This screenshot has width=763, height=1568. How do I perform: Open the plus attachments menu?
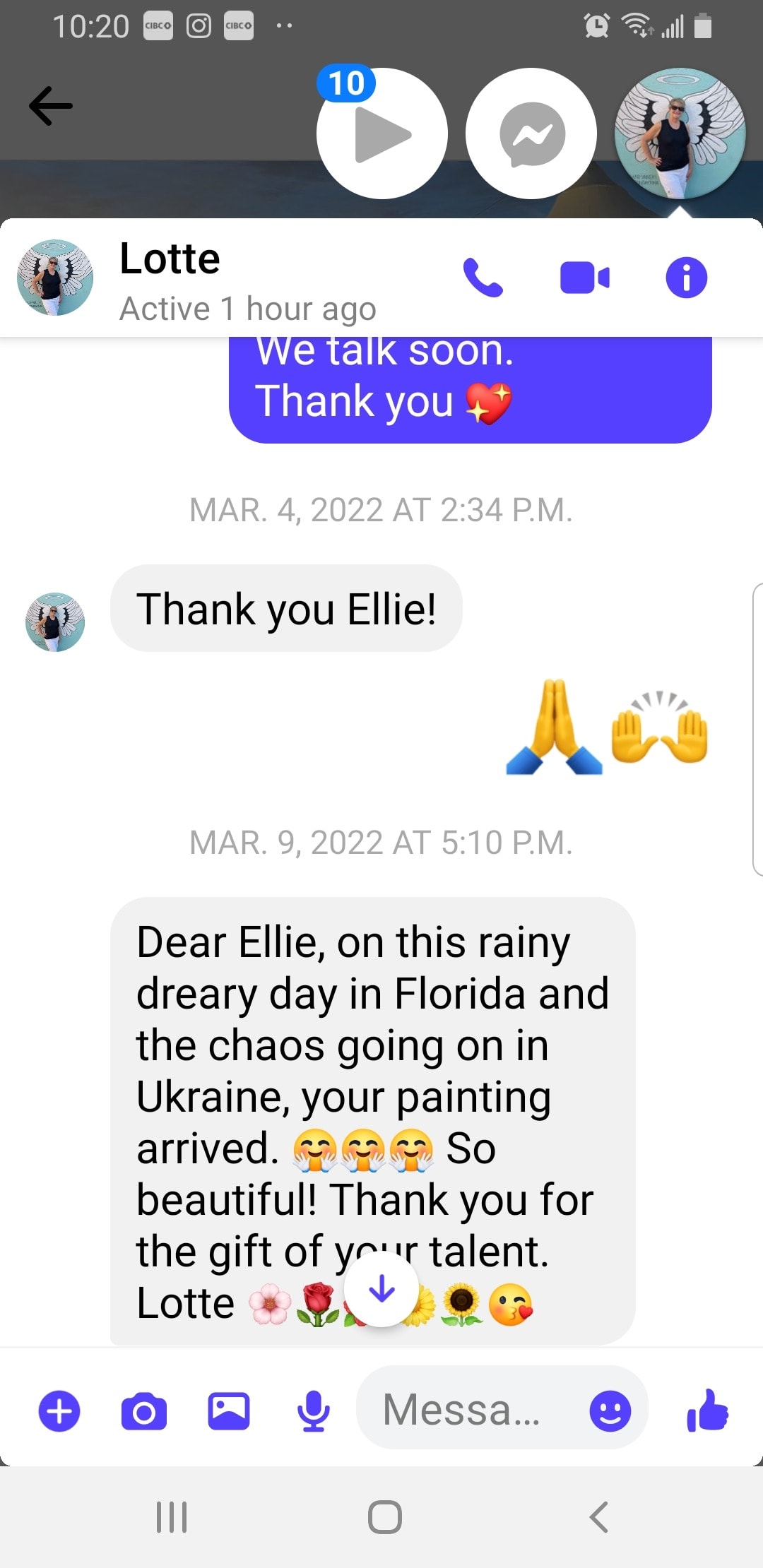coord(59,1411)
